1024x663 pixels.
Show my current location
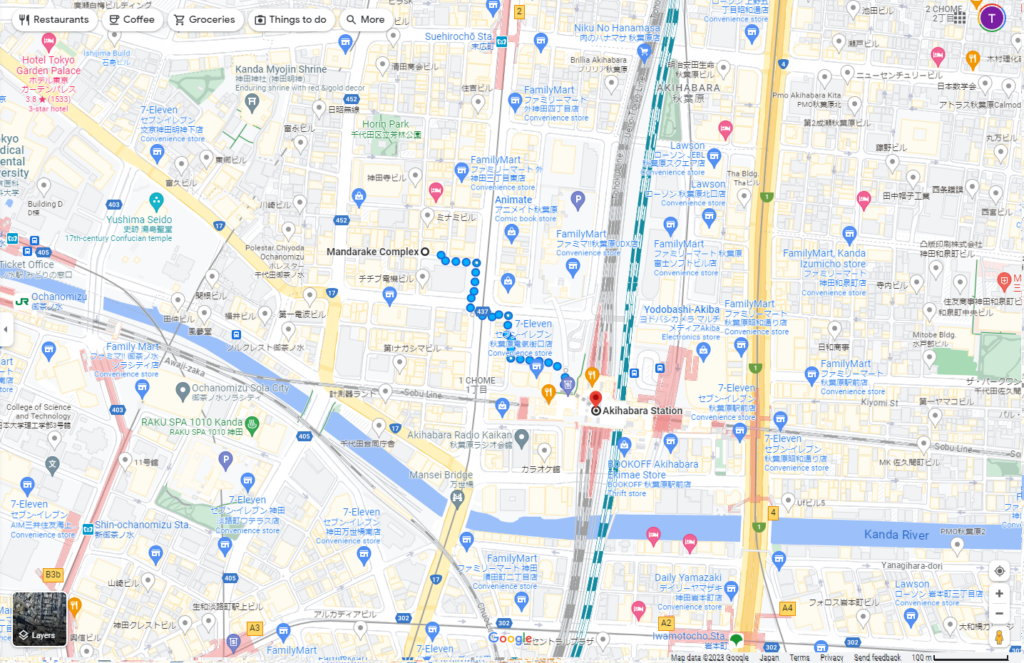point(999,570)
